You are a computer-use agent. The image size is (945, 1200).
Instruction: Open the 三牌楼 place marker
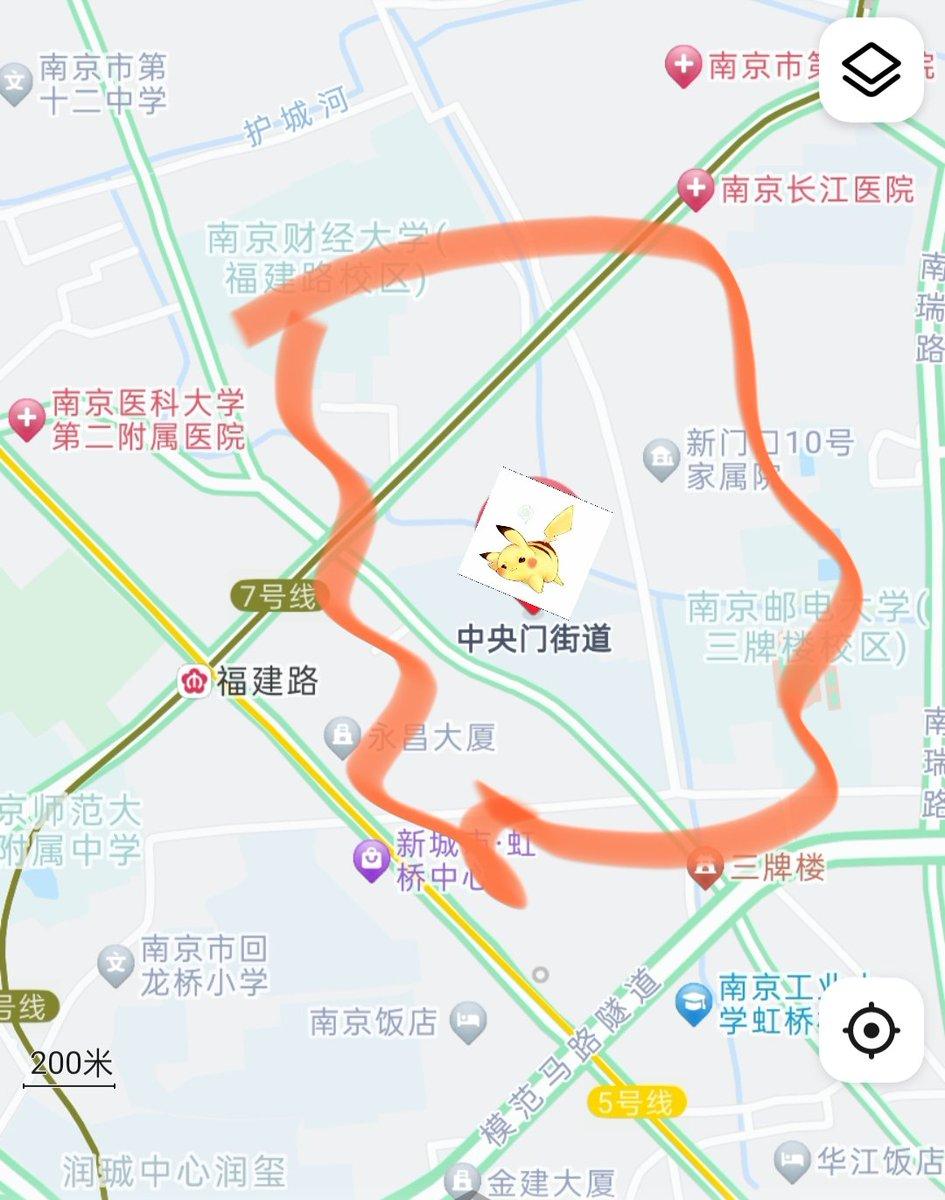(x=706, y=867)
